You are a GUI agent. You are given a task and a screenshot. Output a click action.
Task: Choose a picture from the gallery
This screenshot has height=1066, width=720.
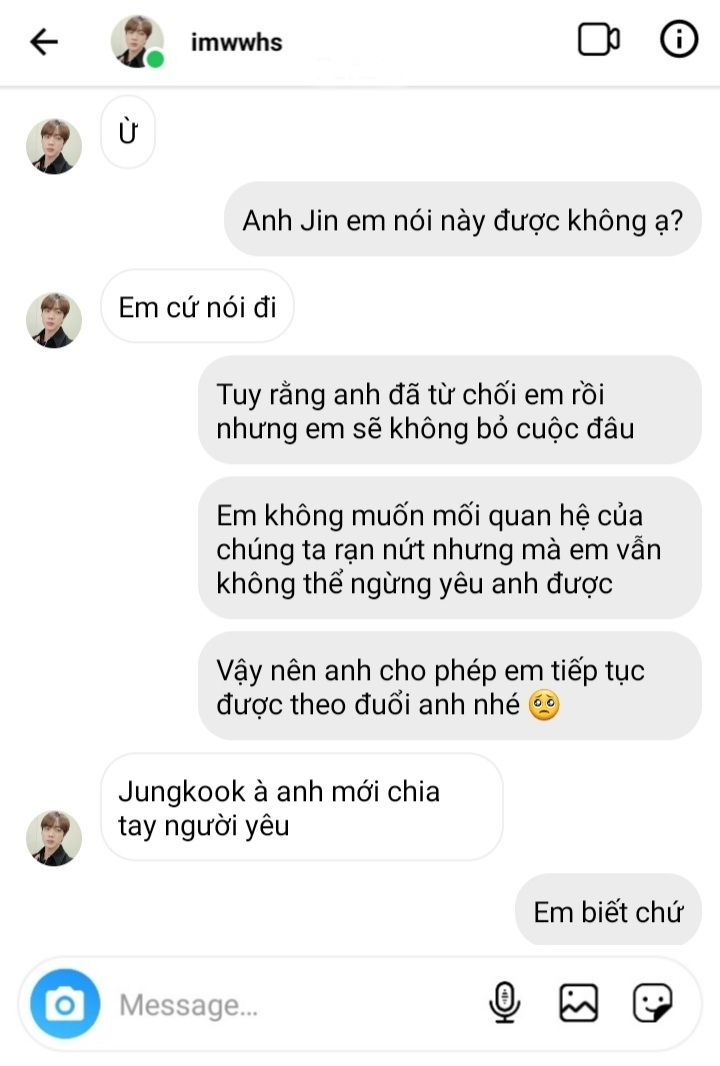tap(578, 1003)
